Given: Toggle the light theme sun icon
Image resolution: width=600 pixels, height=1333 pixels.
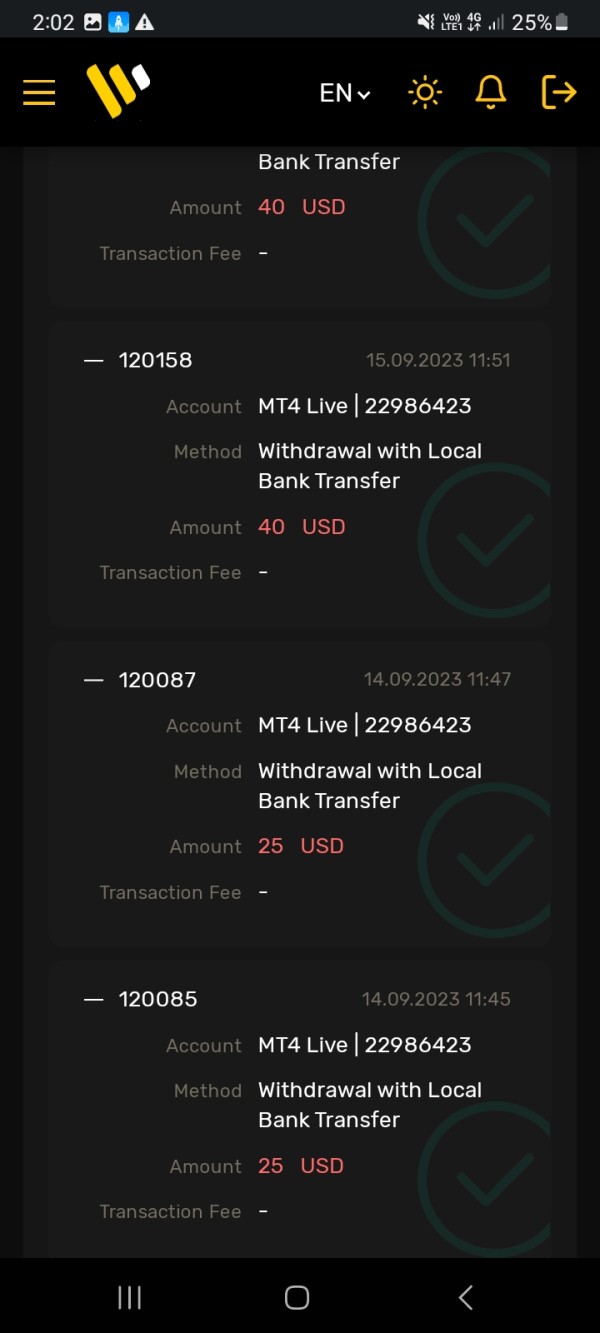Looking at the screenshot, I should pos(425,93).
